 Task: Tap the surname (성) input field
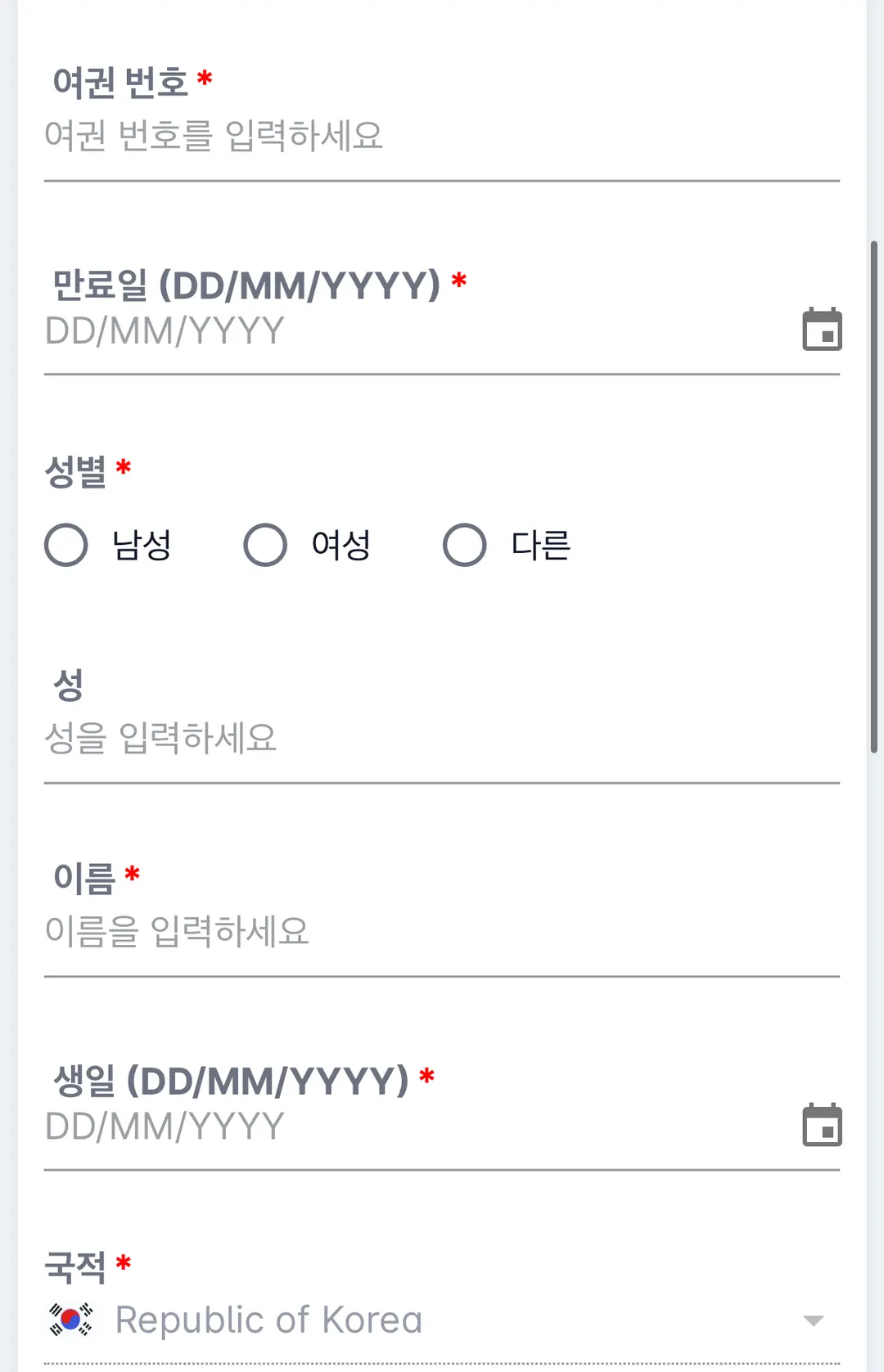pos(442,738)
